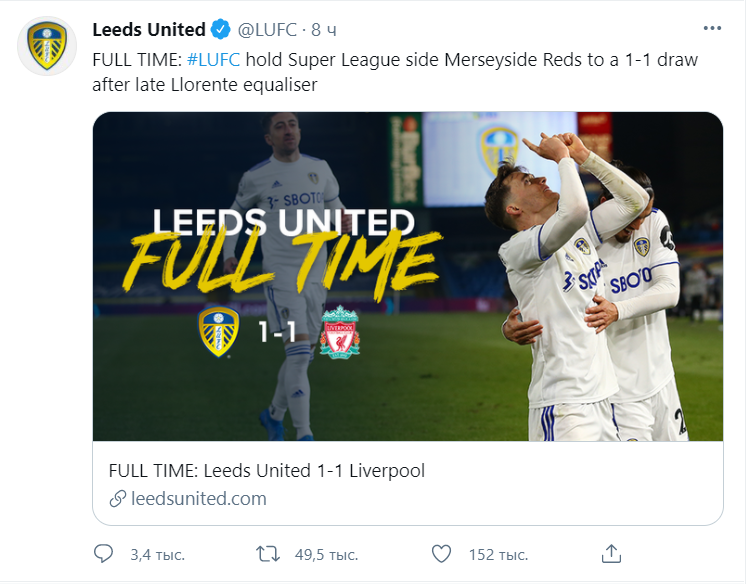Open the Leeds United account name
The width and height of the screenshot is (754, 584).
pyautogui.click(x=149, y=29)
